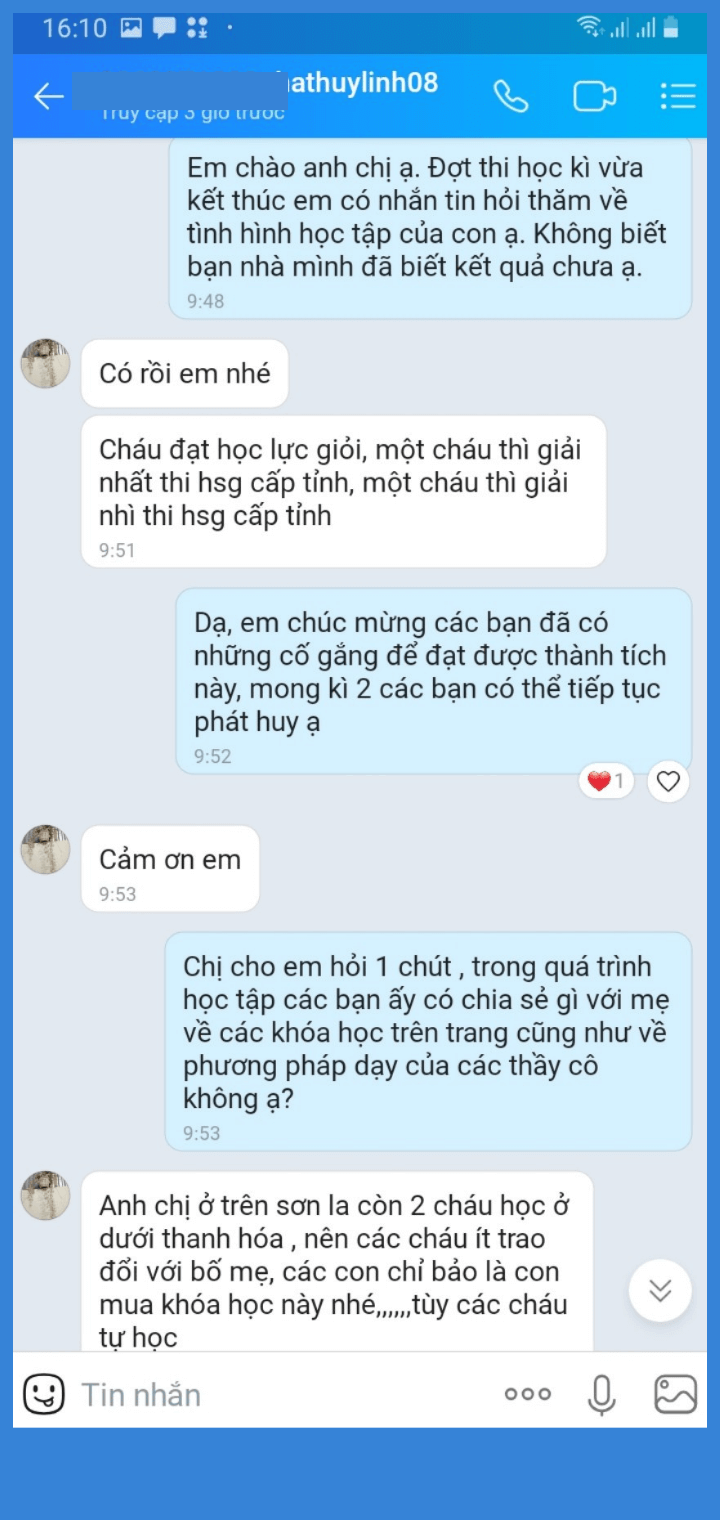Go back from this chat
The height and width of the screenshot is (1520, 720).
point(48,96)
